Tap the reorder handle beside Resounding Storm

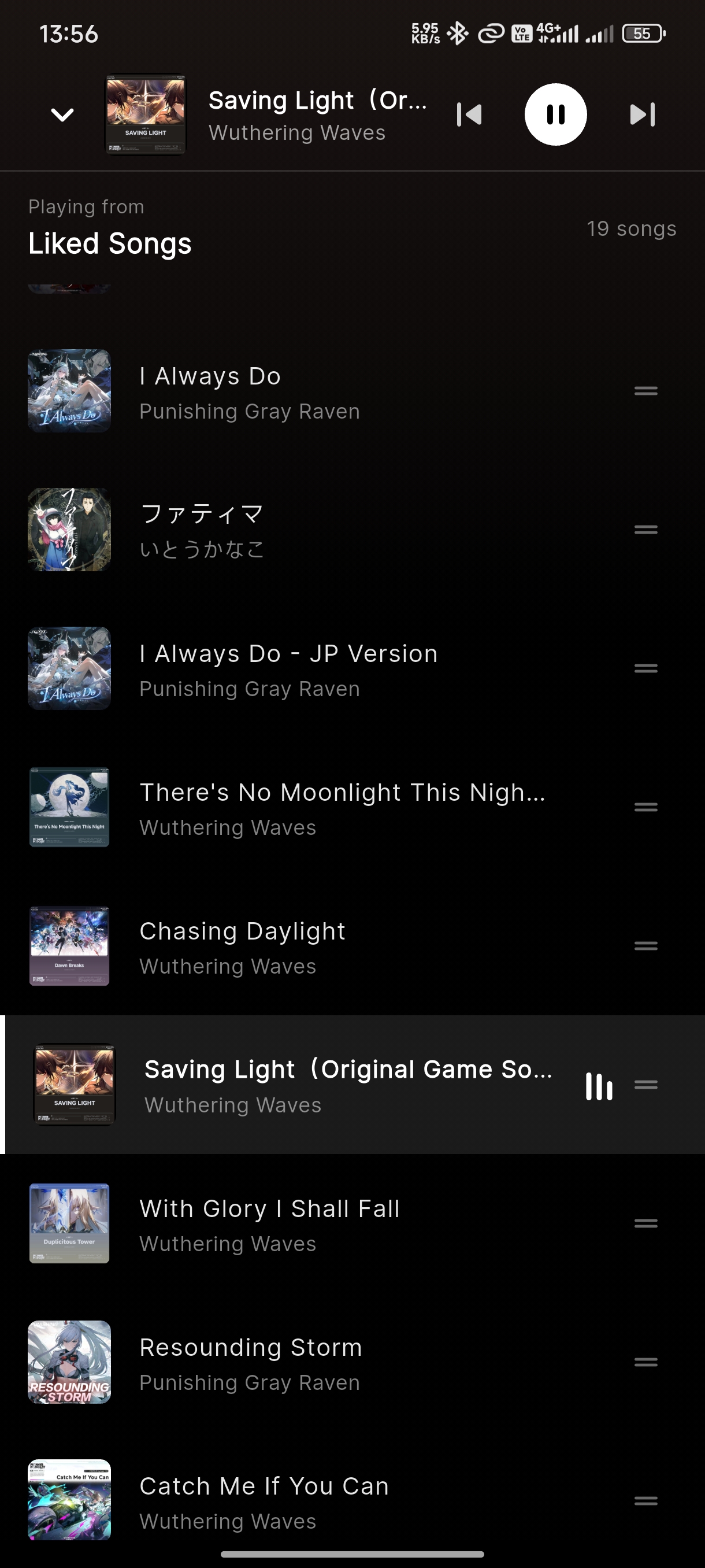[x=645, y=1362]
